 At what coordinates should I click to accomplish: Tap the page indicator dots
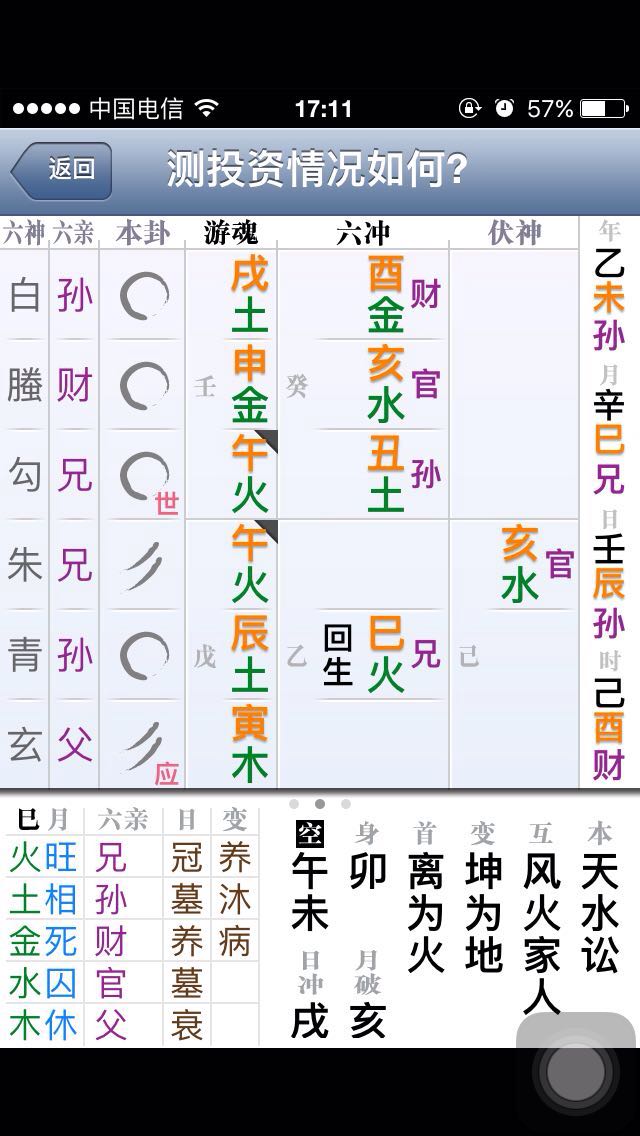pos(320,803)
